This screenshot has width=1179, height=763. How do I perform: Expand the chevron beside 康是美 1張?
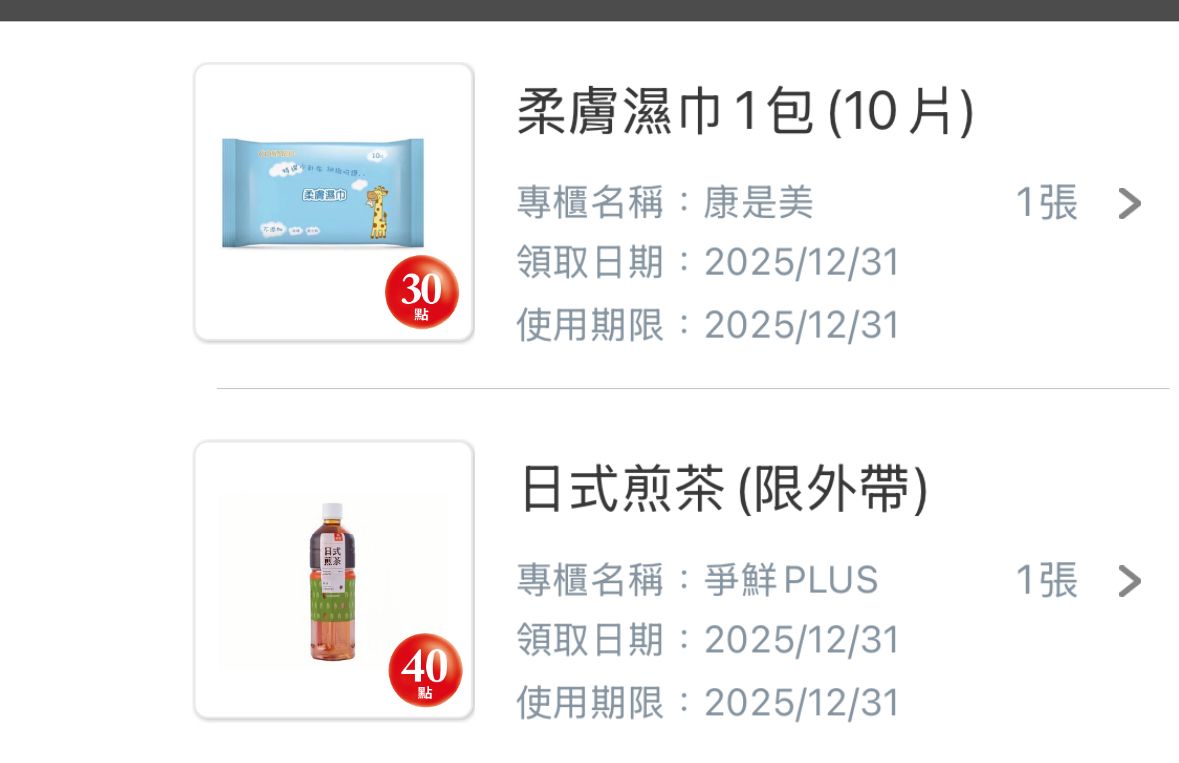(x=1129, y=204)
